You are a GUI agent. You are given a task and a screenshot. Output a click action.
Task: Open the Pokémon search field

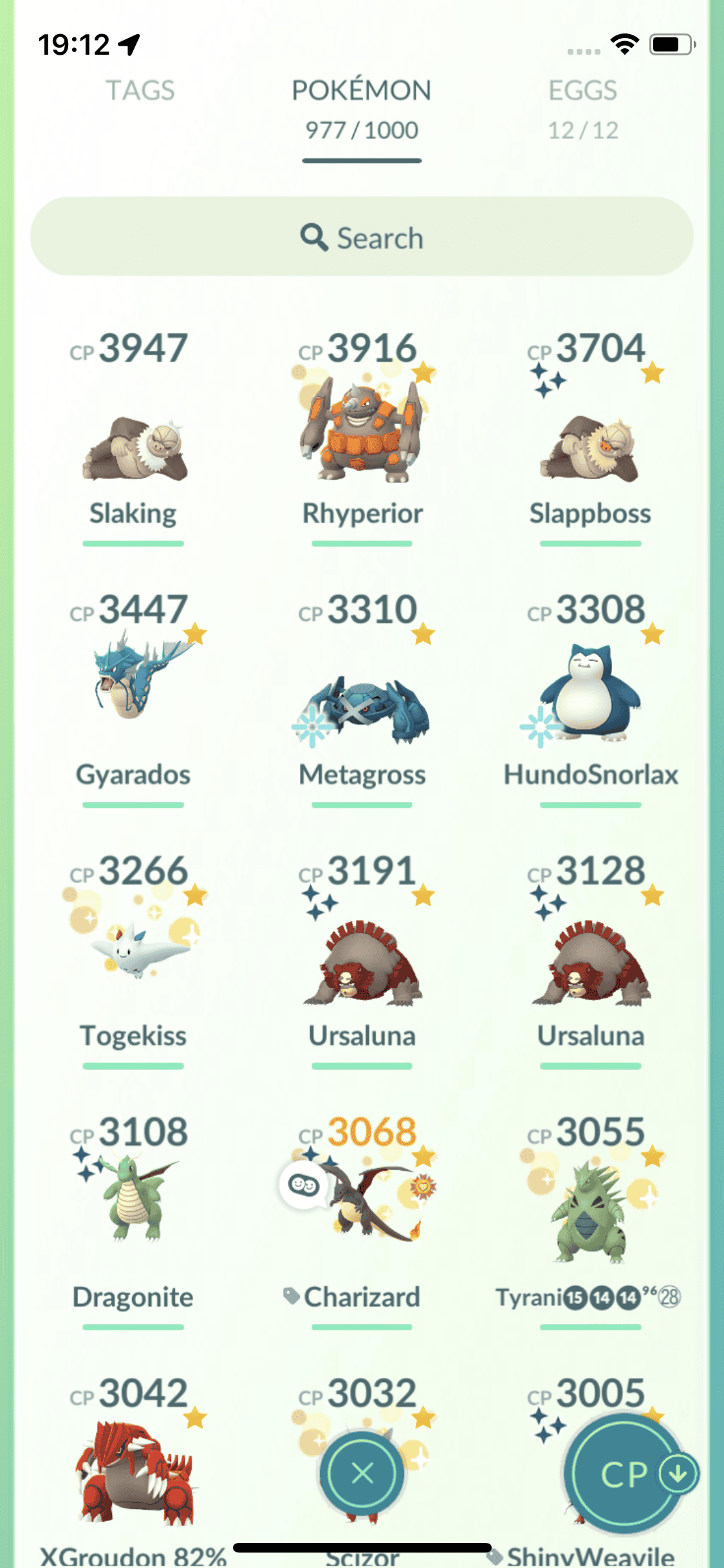click(362, 237)
